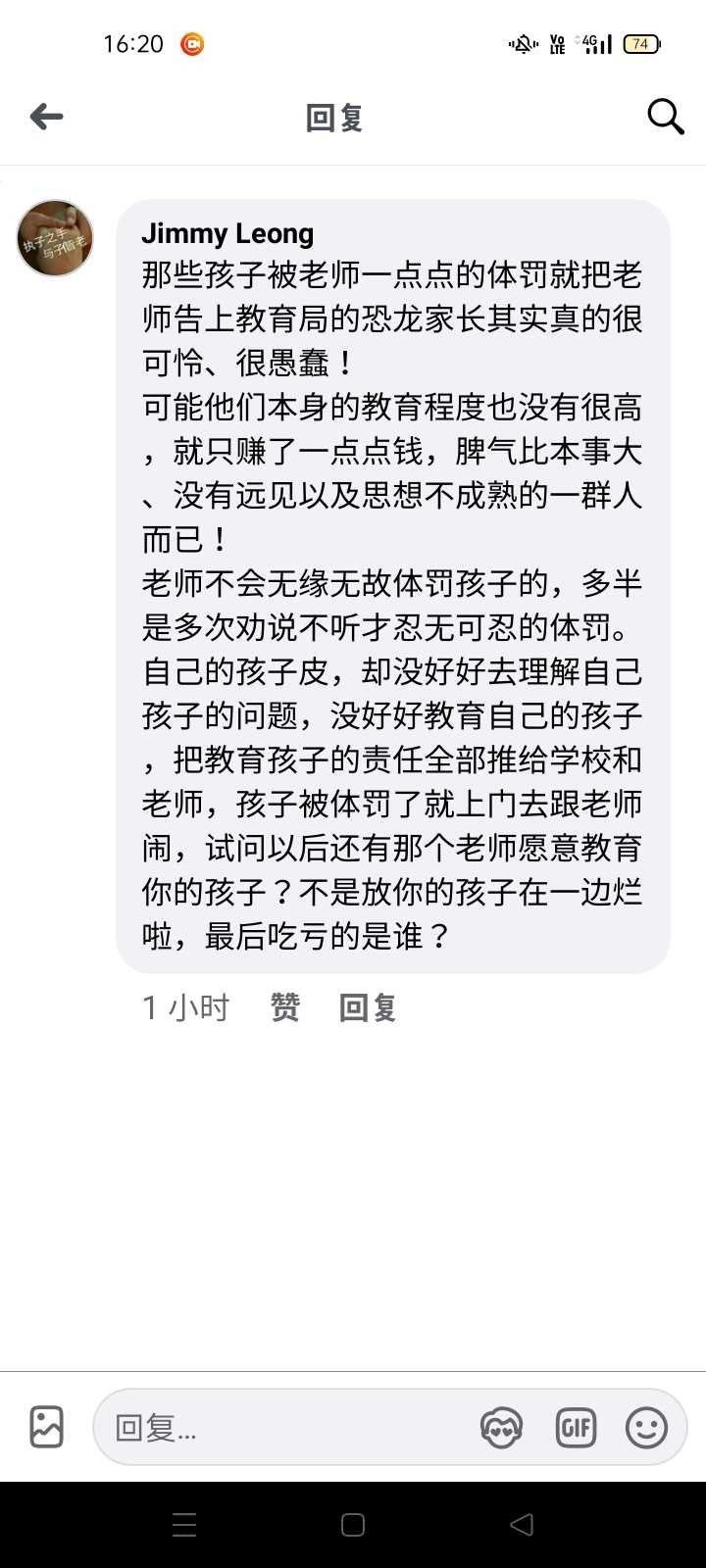706x1568 pixels.
Task: Focus the 回复... text field
Action: tap(284, 1427)
